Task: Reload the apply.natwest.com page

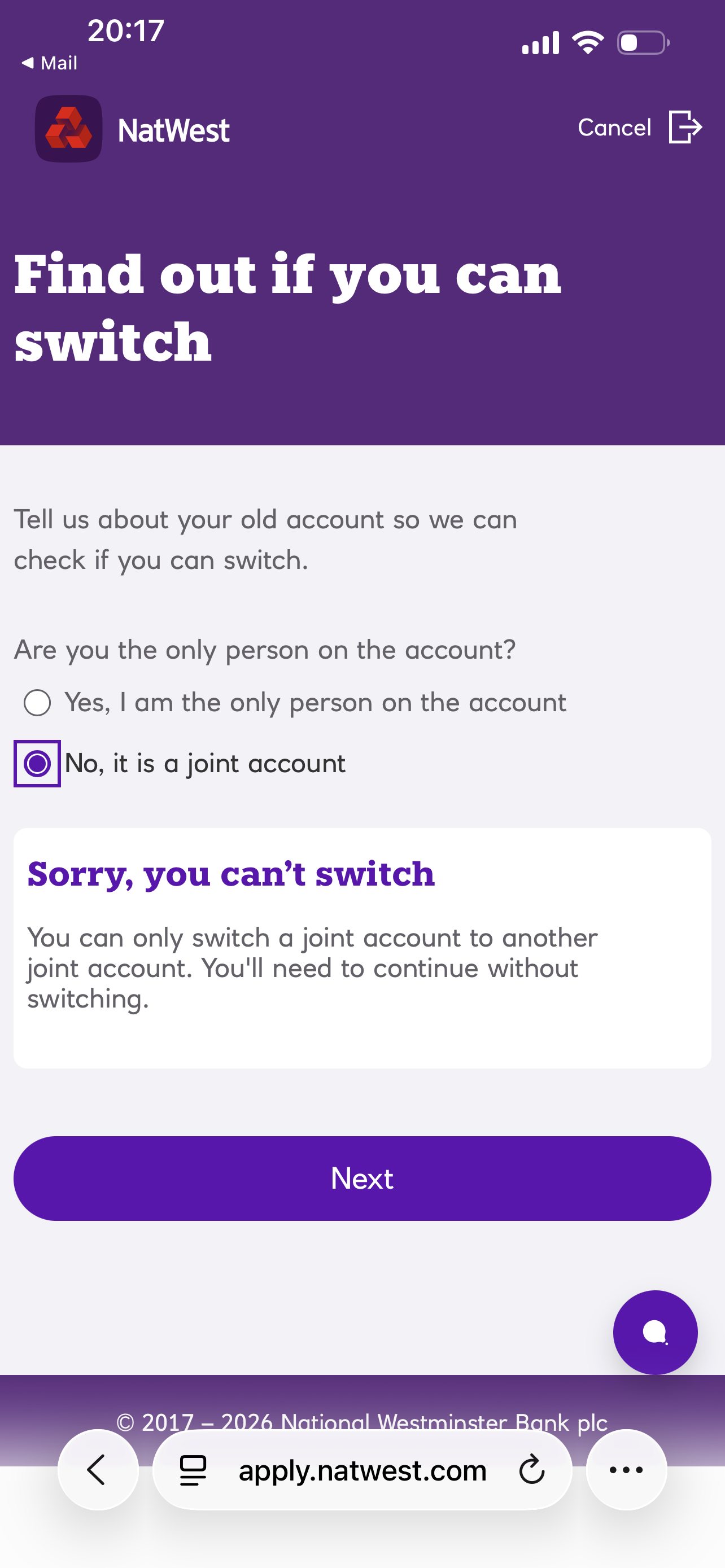Action: 531,1469
